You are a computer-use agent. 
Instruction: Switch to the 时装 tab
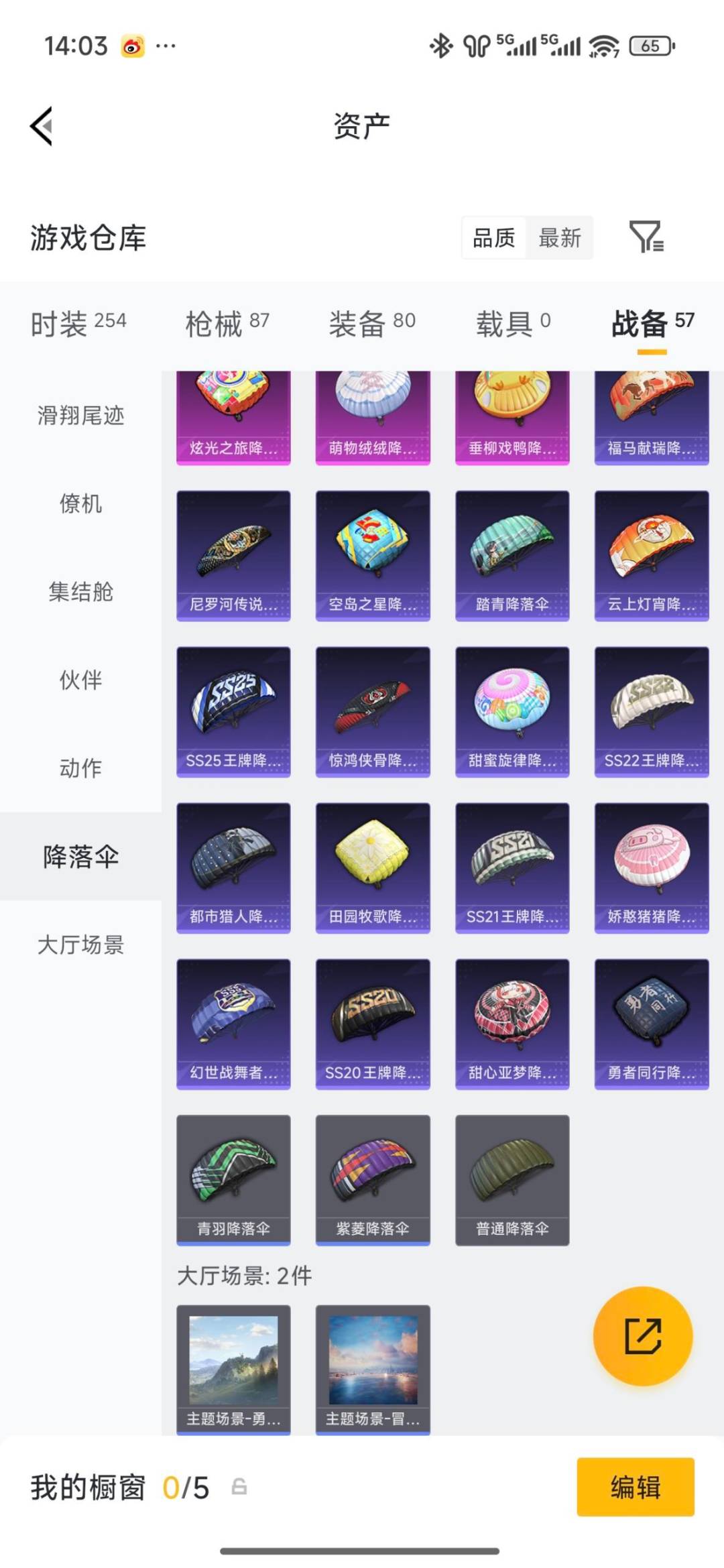pos(77,322)
